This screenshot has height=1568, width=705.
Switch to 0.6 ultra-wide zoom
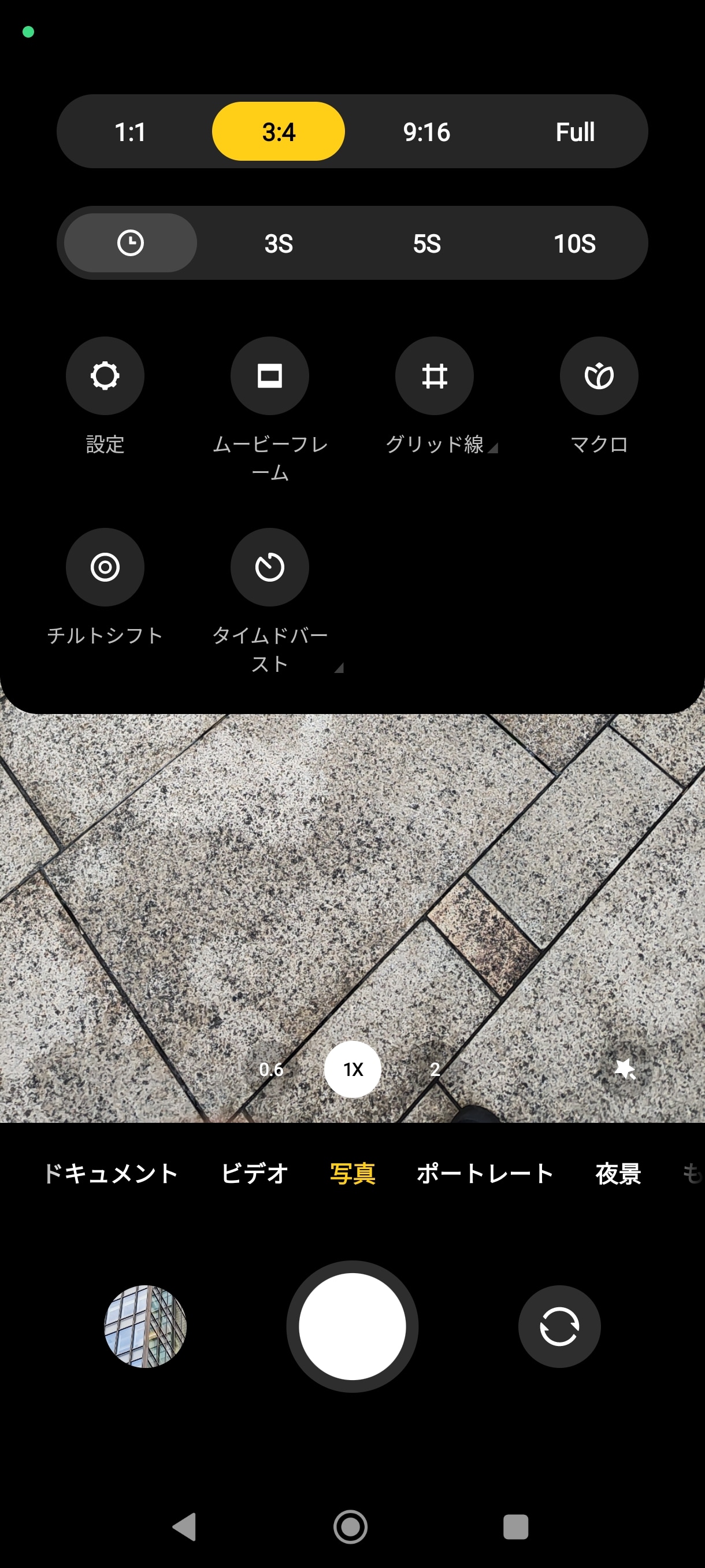270,1070
